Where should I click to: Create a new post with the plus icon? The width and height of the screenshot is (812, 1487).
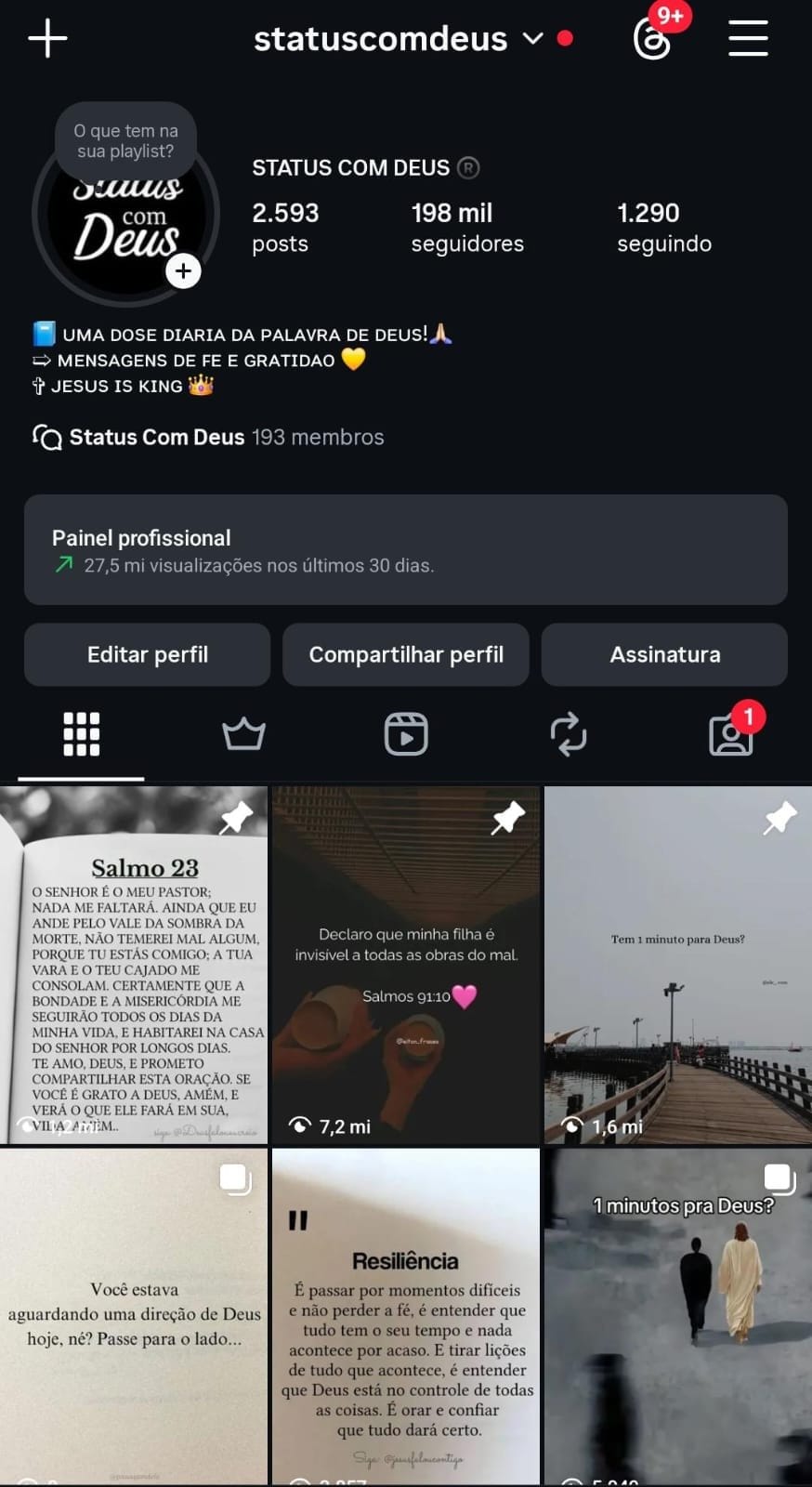(x=47, y=38)
